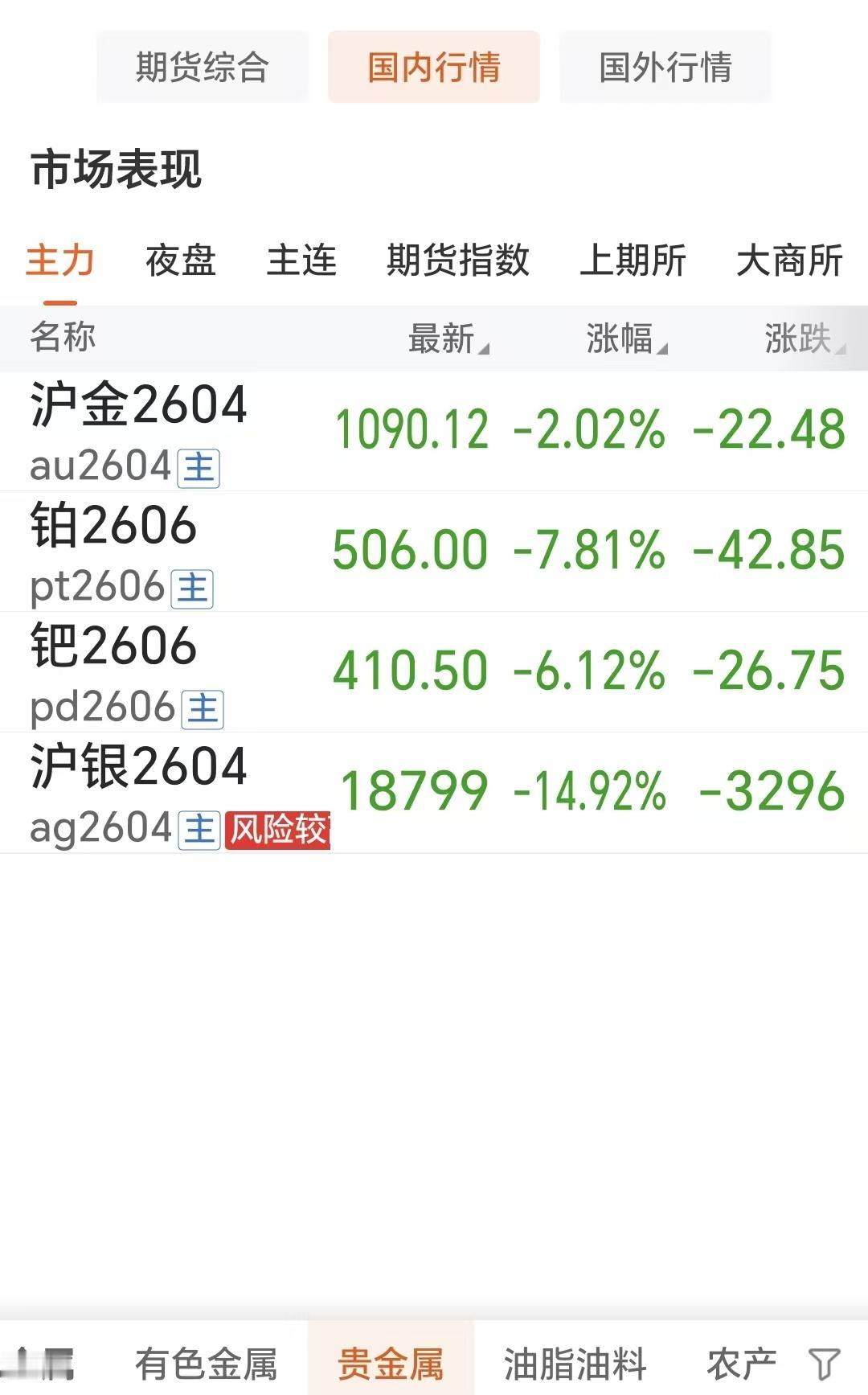Switch to 上期所 exchange listings

point(633,261)
